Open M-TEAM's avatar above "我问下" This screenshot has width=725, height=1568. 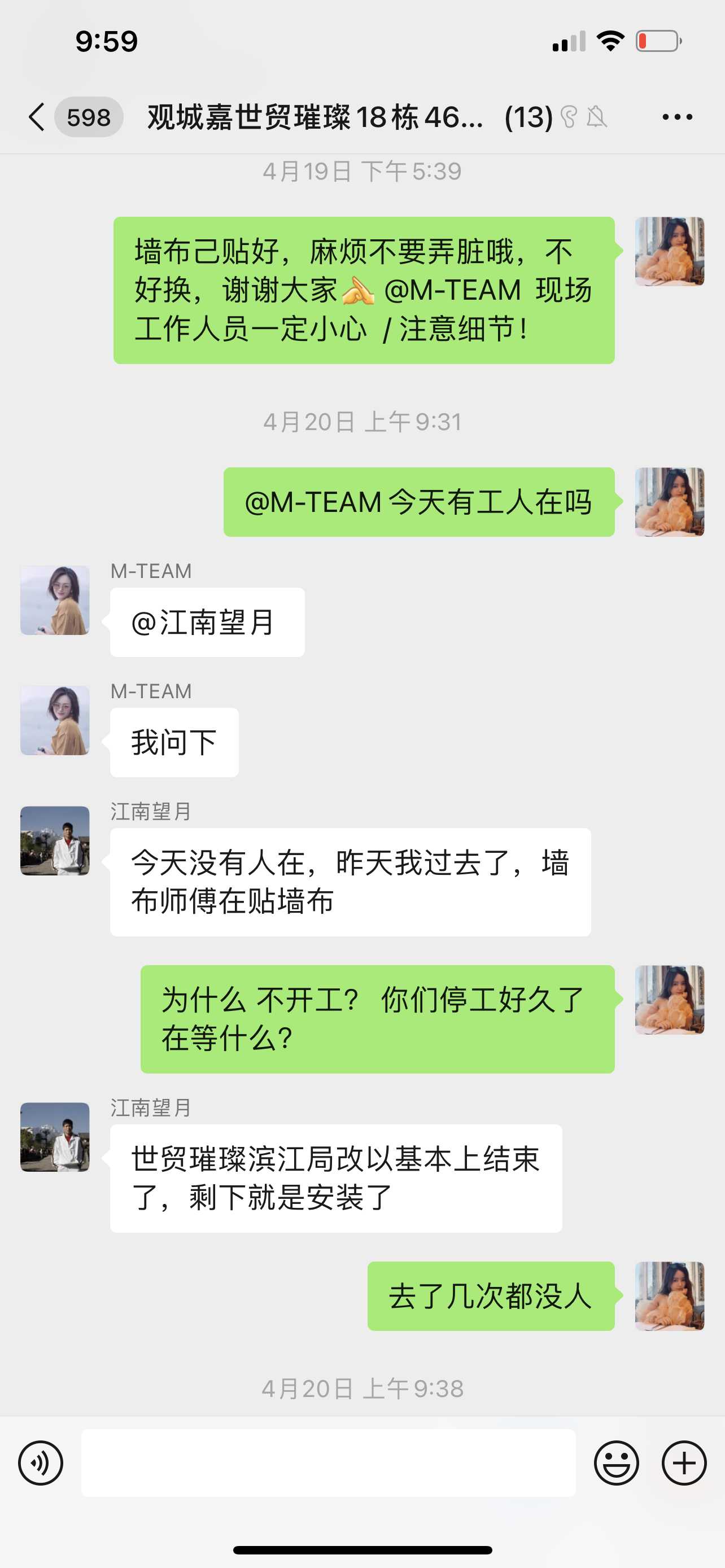(55, 721)
